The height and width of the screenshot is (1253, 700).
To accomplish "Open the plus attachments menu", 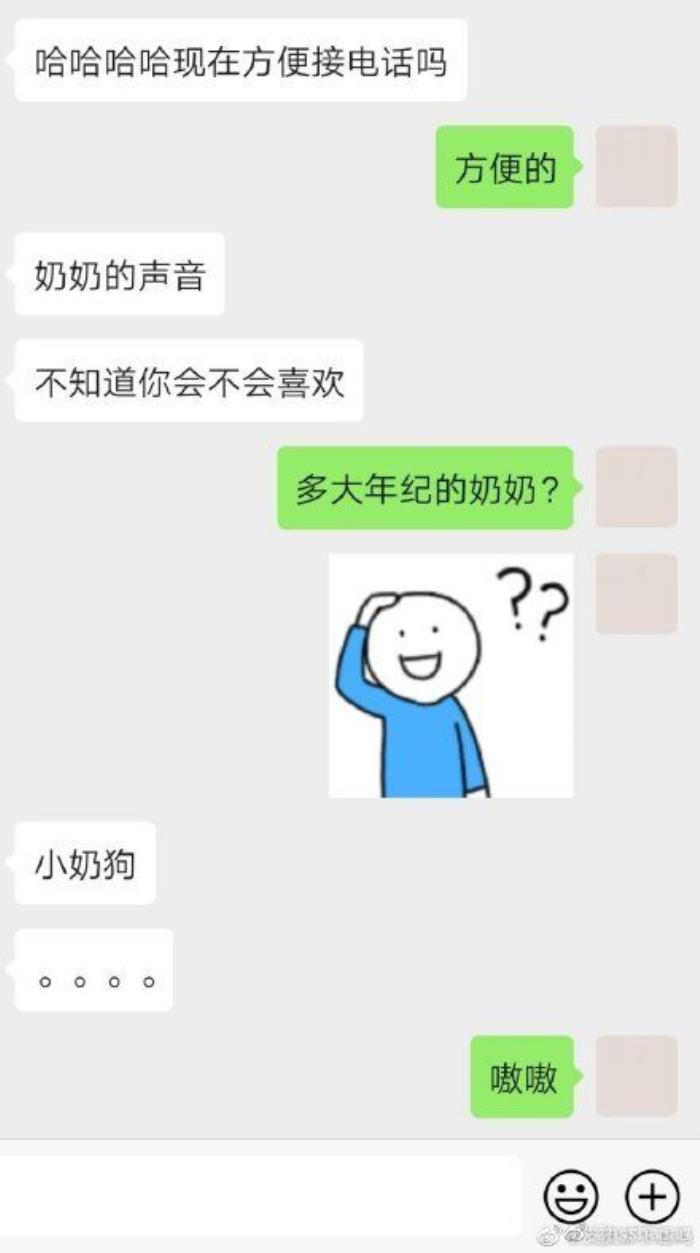I will tap(652, 1196).
